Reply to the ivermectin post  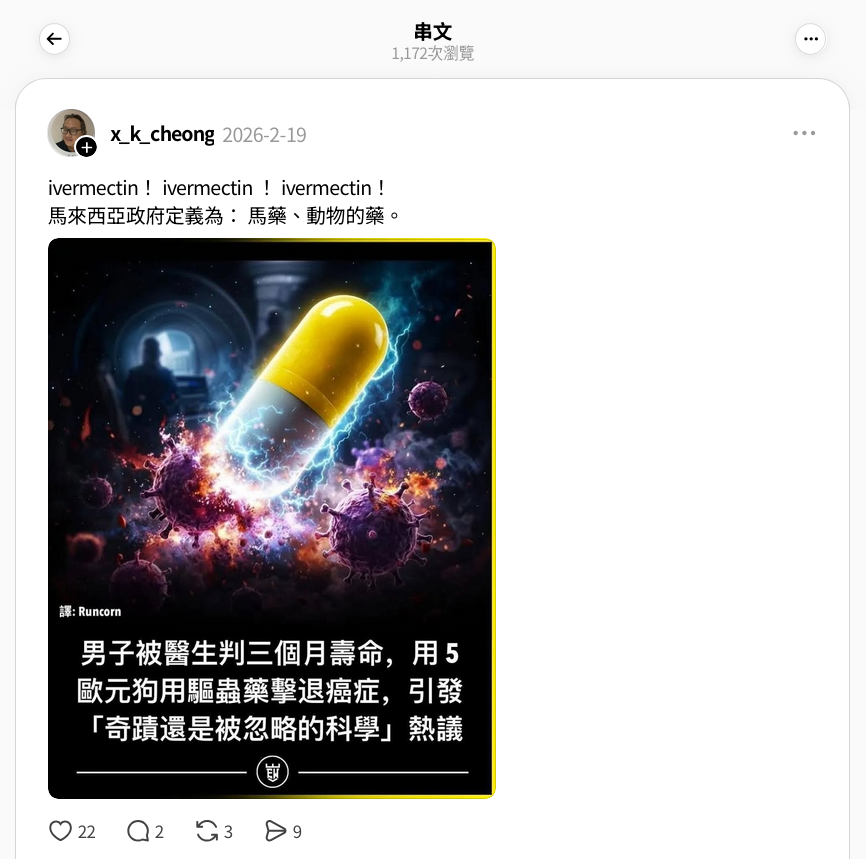pos(138,831)
